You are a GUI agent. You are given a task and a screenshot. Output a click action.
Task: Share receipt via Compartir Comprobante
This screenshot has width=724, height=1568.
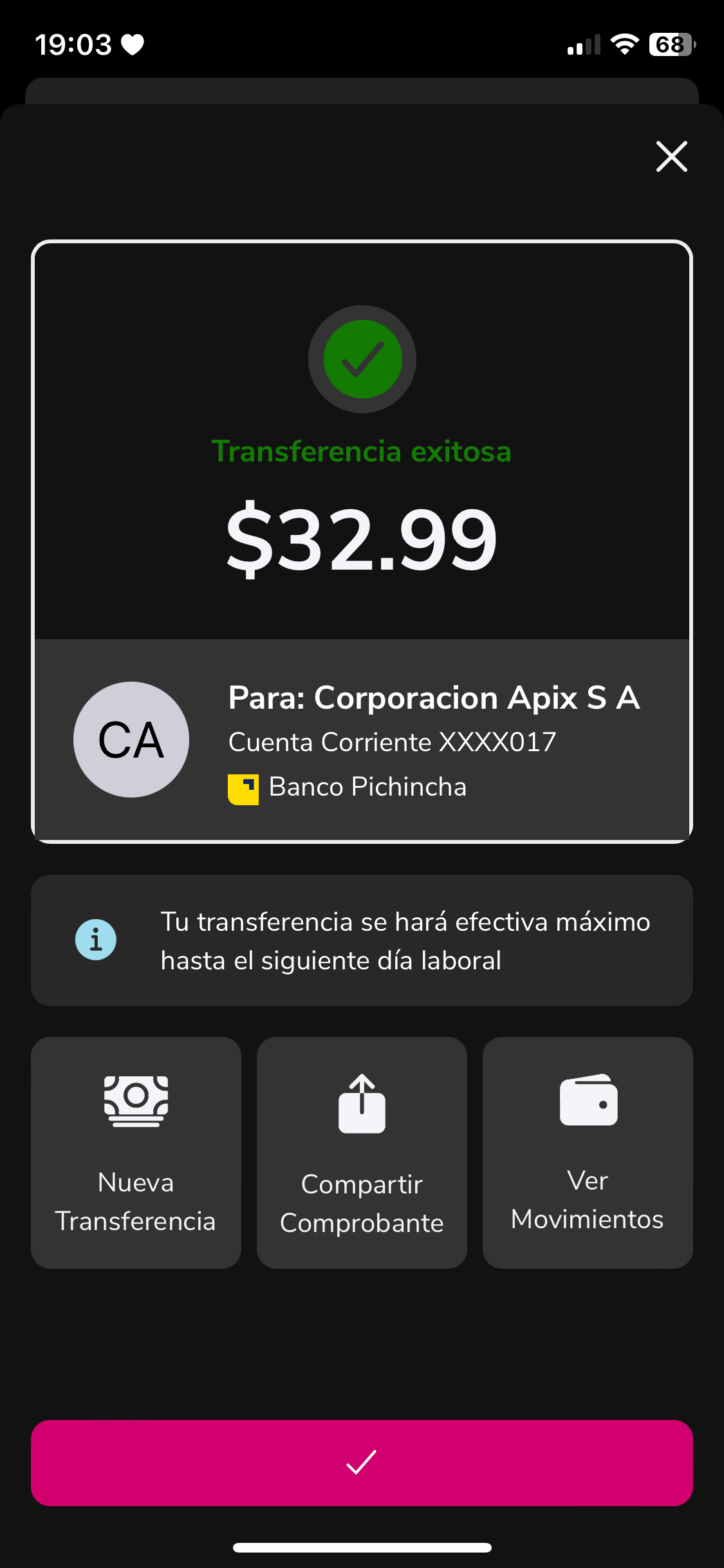tap(362, 1152)
